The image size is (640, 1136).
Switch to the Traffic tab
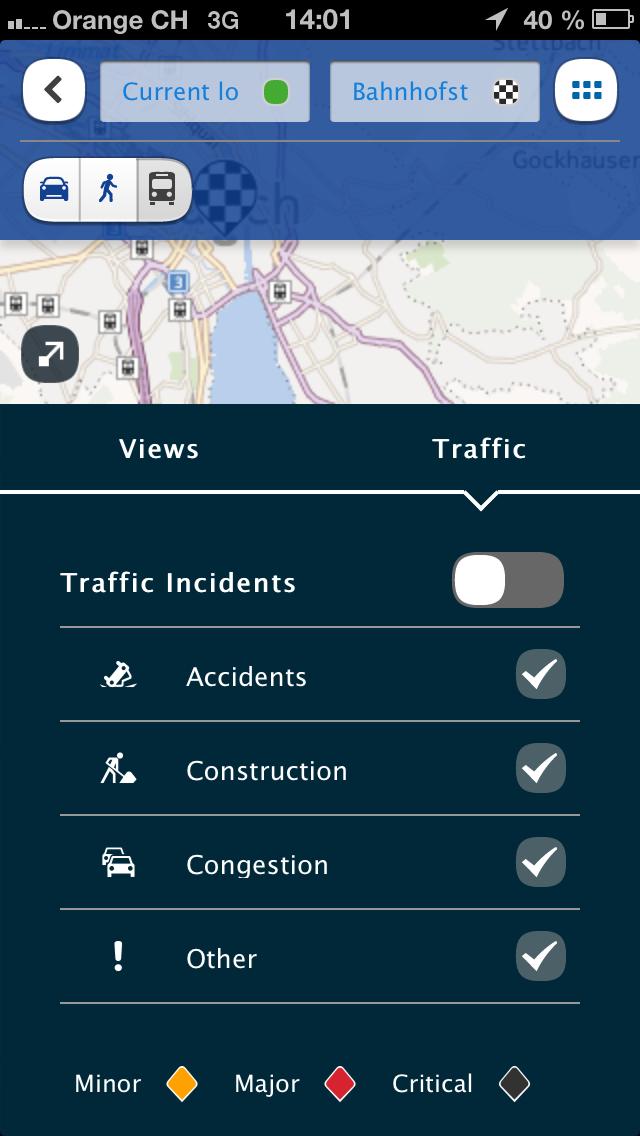[479, 448]
